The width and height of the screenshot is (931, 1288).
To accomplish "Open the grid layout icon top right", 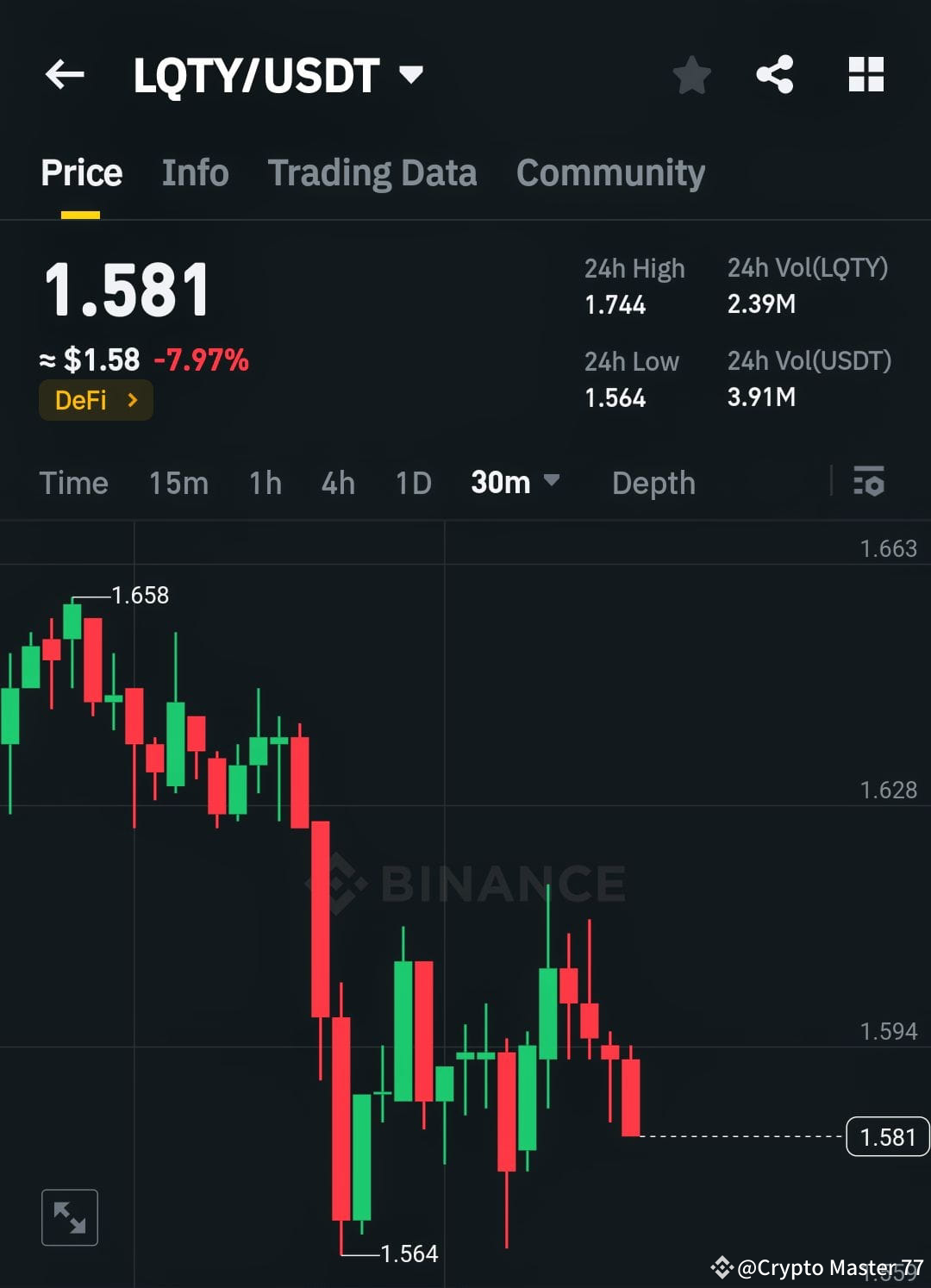I will click(x=865, y=74).
